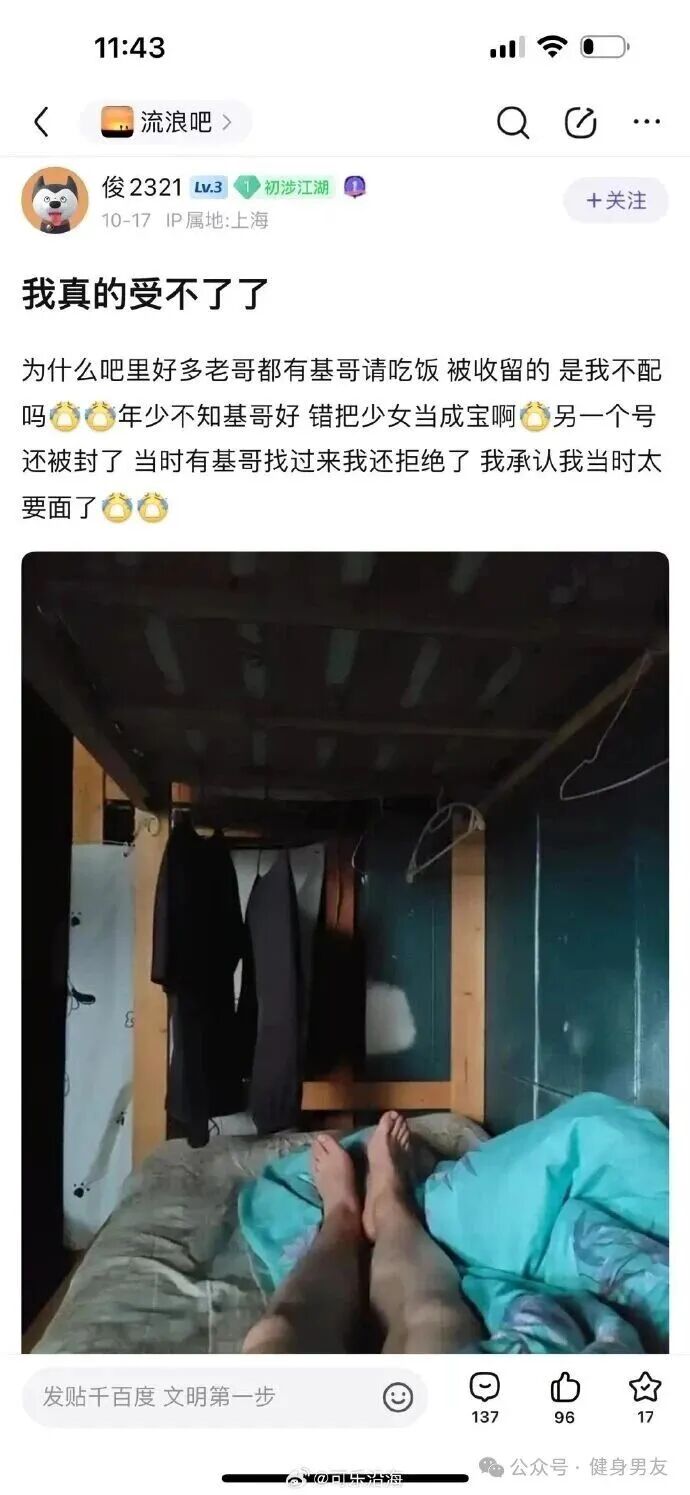Like this post with 96 likes
This screenshot has width=690, height=1495.
(565, 1395)
